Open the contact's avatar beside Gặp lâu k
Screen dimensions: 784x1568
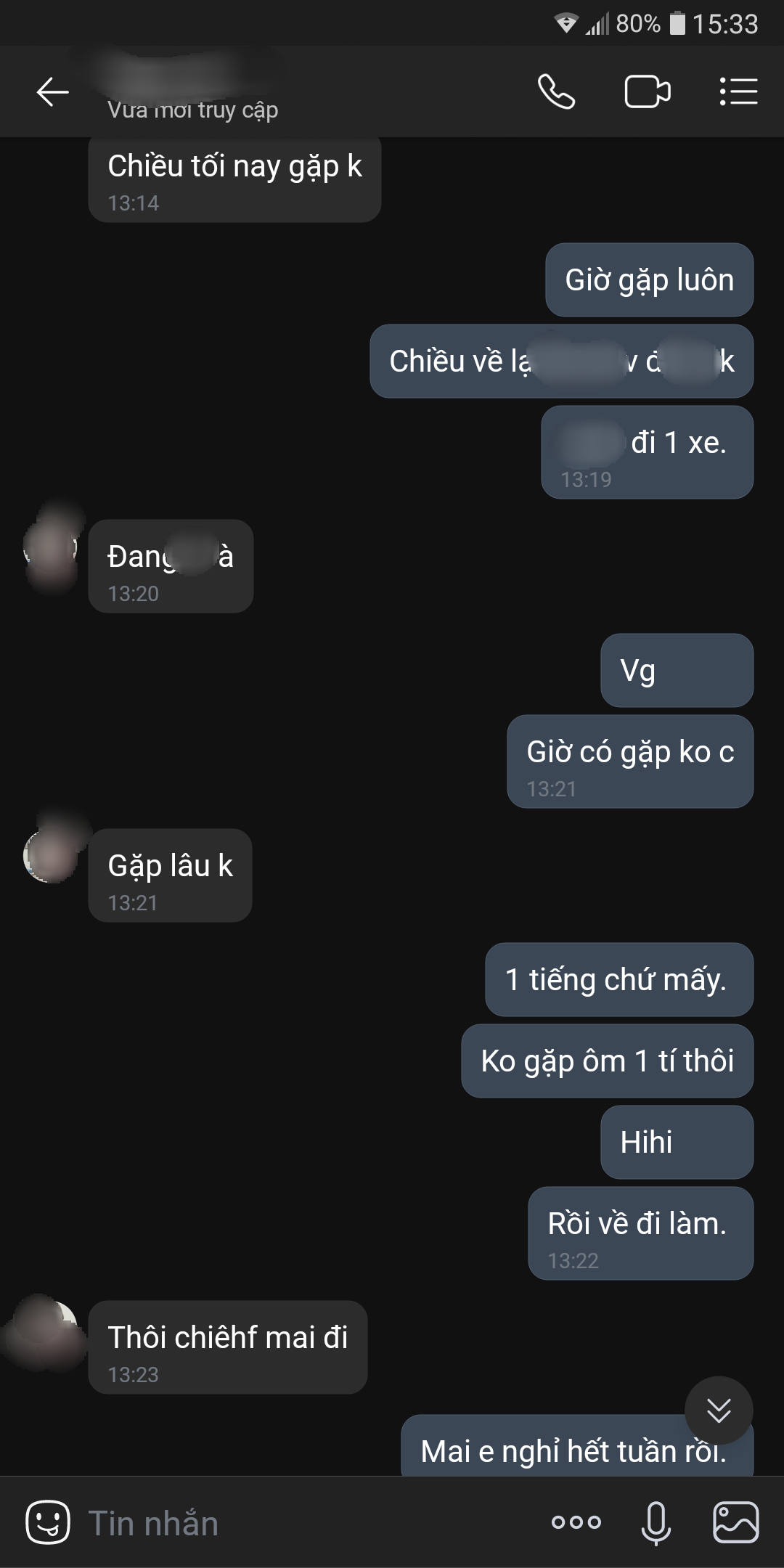tap(51, 855)
